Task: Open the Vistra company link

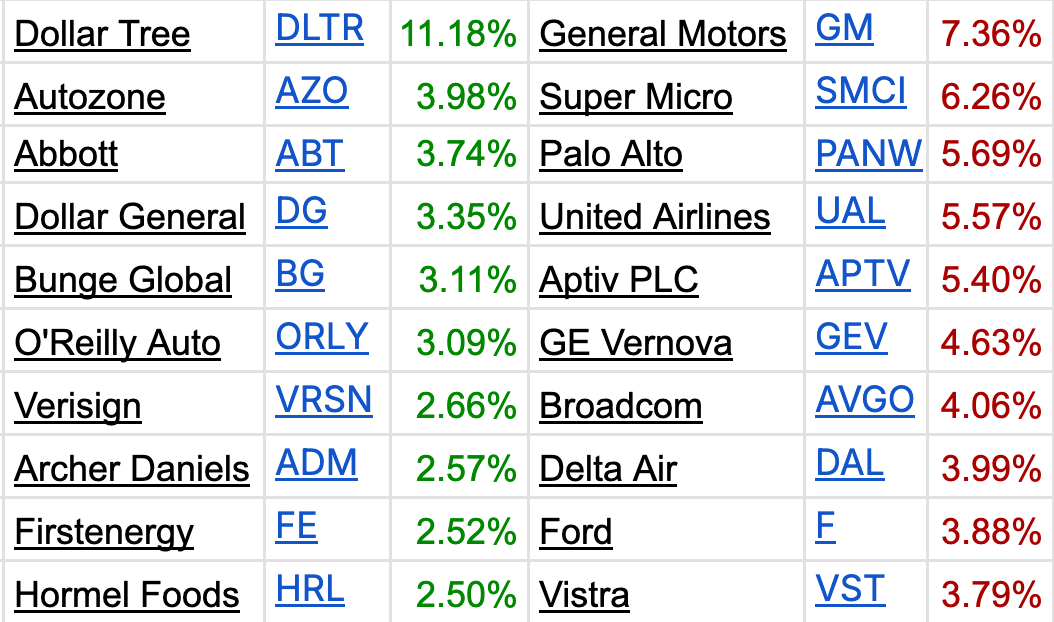Action: click(x=584, y=596)
